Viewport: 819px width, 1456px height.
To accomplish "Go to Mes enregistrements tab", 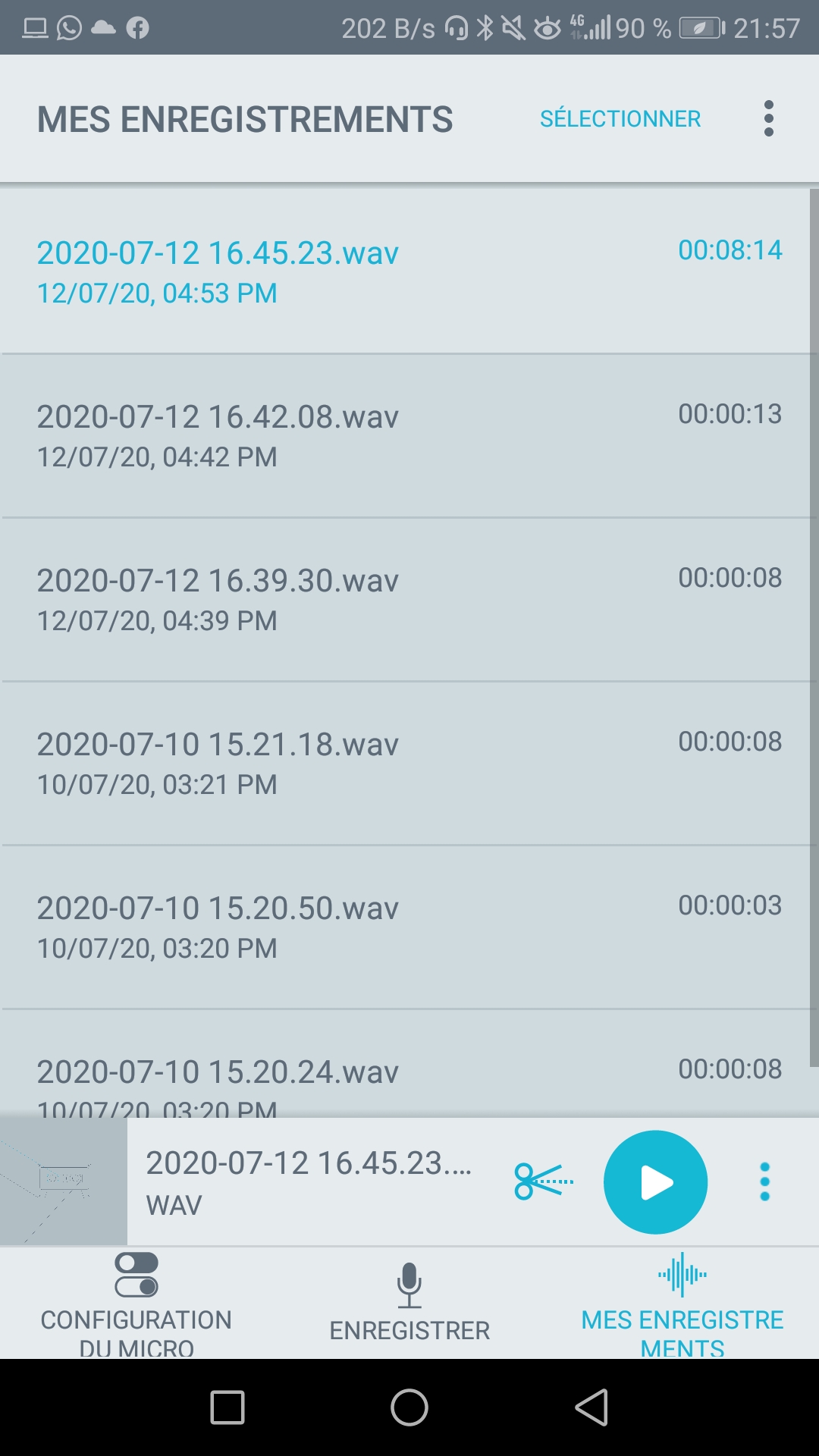I will click(x=682, y=1303).
